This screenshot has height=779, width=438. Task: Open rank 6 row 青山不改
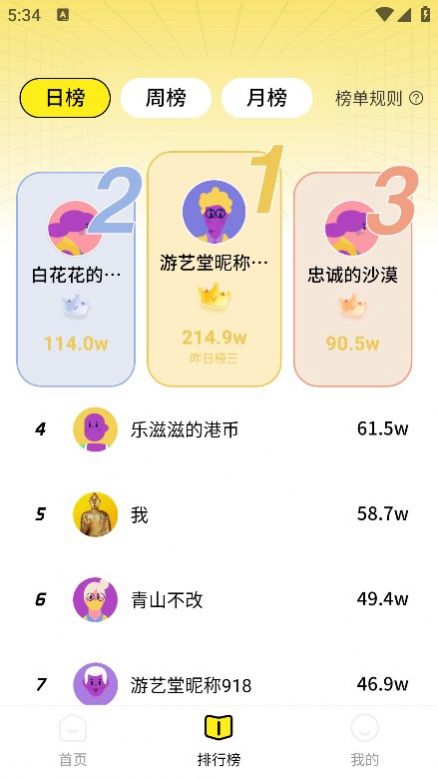point(219,600)
